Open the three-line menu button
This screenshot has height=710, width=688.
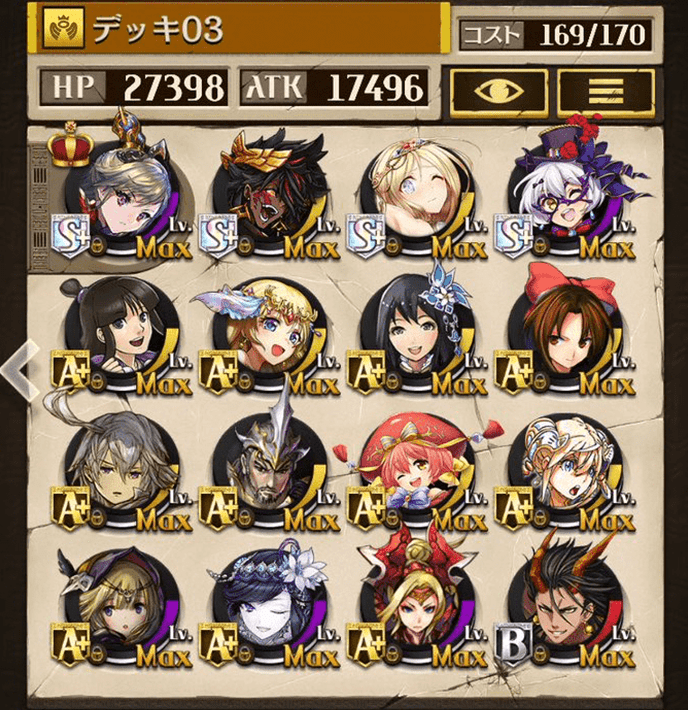coord(605,90)
